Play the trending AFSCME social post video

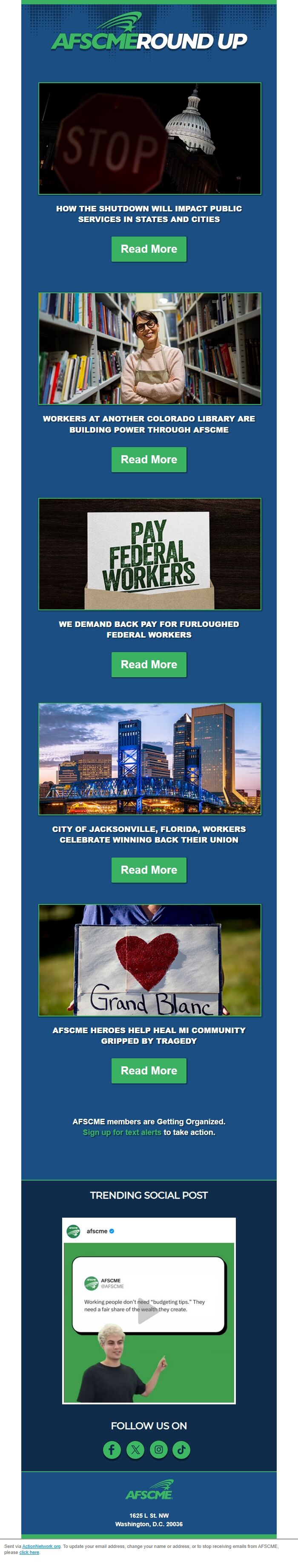[149, 1311]
